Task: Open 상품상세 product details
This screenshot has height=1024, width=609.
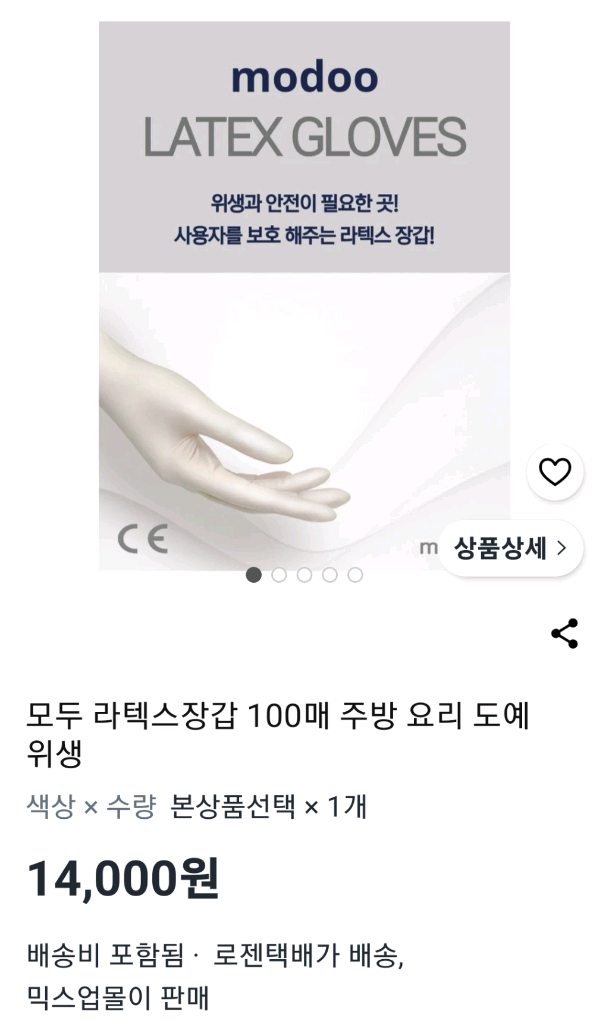Action: pos(510,548)
